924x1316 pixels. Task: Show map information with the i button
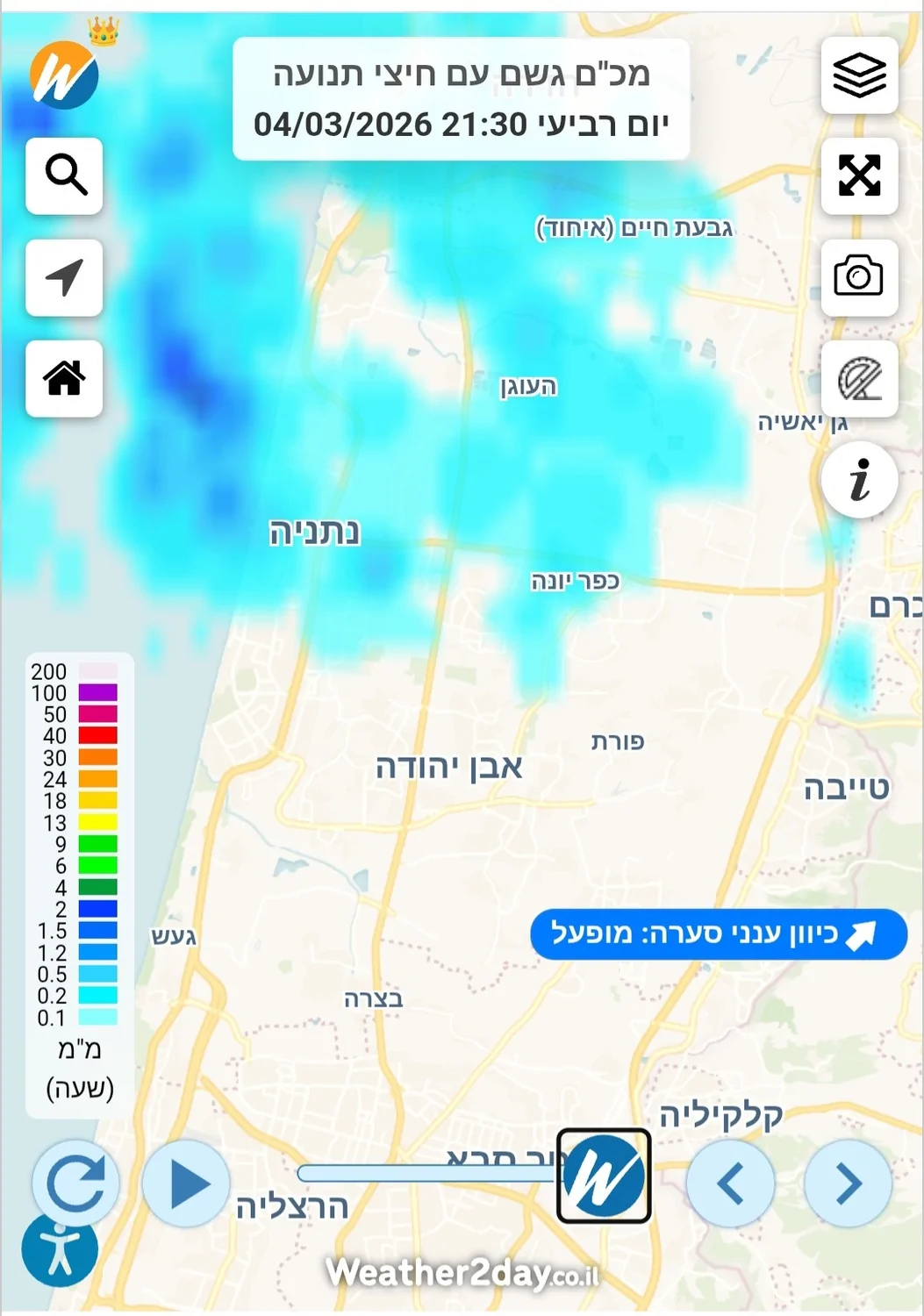pyautogui.click(x=859, y=480)
